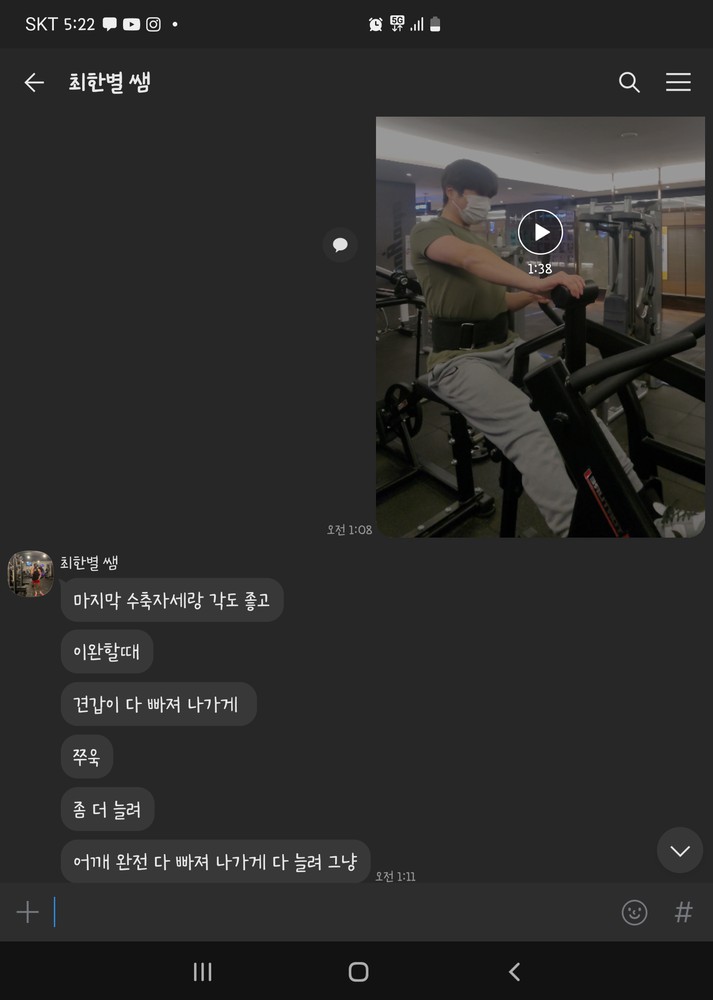View 최한별 쌤's profile picture
The height and width of the screenshot is (1000, 713).
(x=31, y=573)
